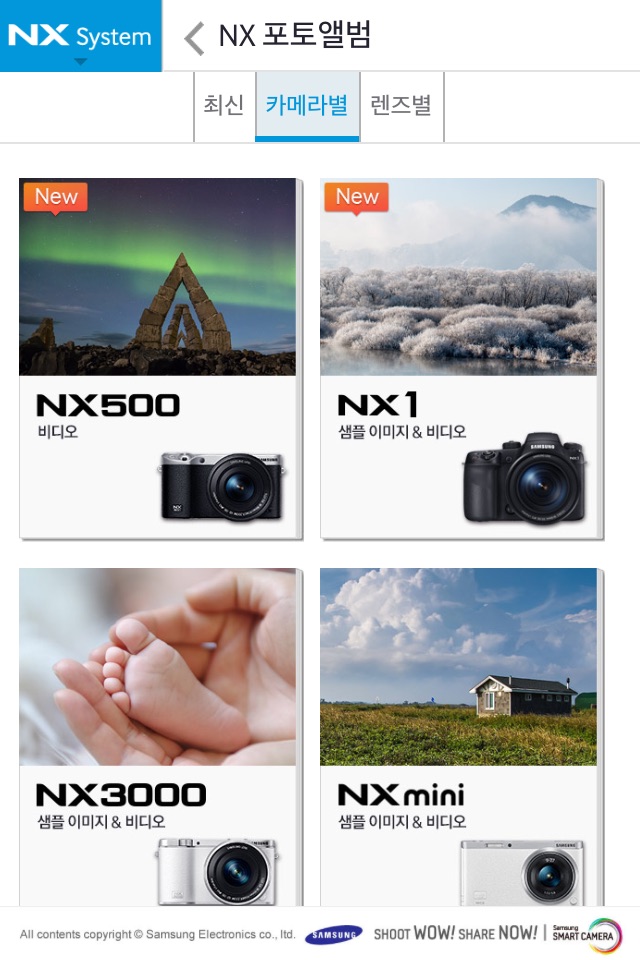640x960 pixels.
Task: Select the 카메라별 tab
Action: coord(307,105)
